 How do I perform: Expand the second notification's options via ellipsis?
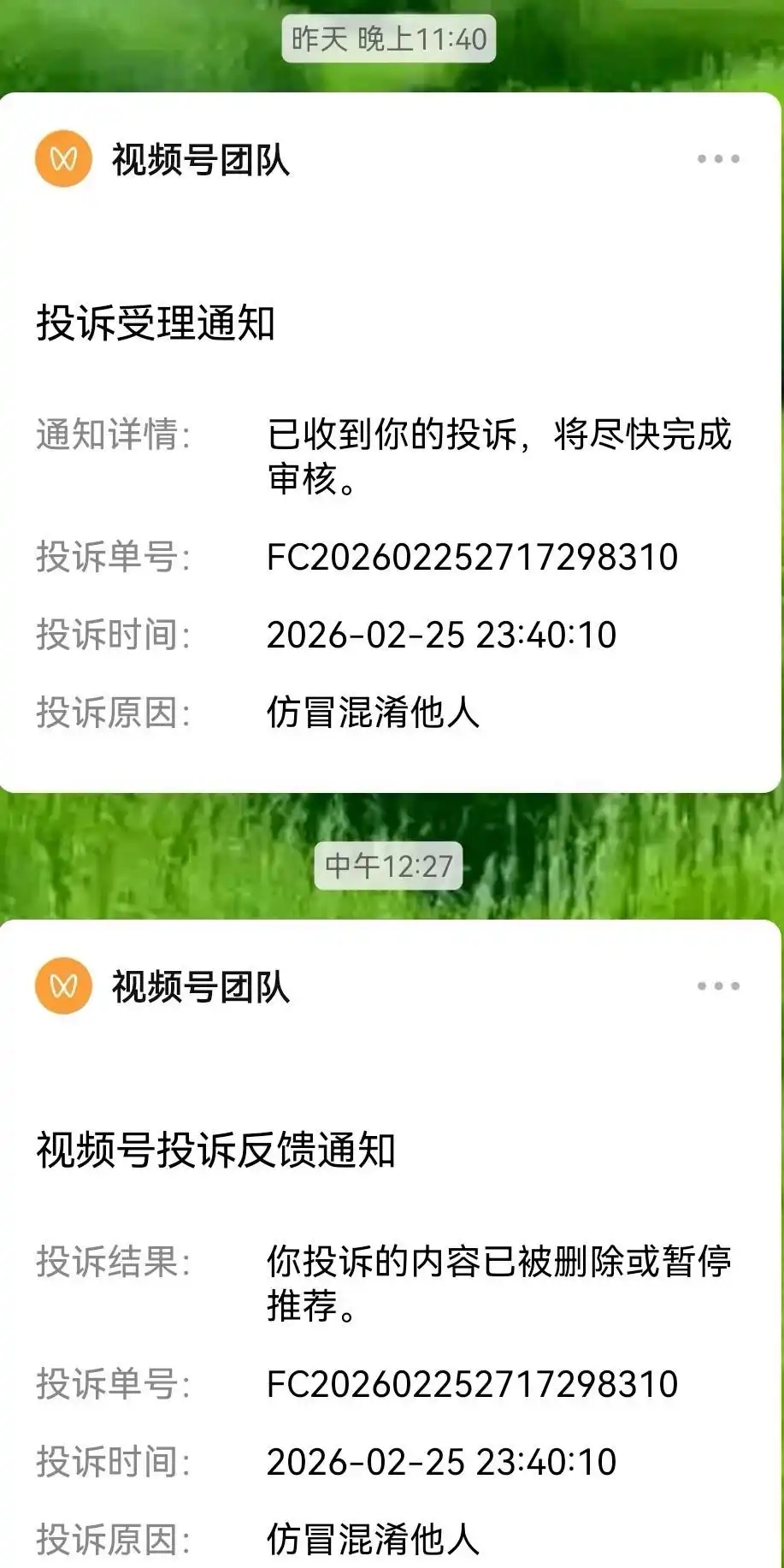(x=718, y=985)
